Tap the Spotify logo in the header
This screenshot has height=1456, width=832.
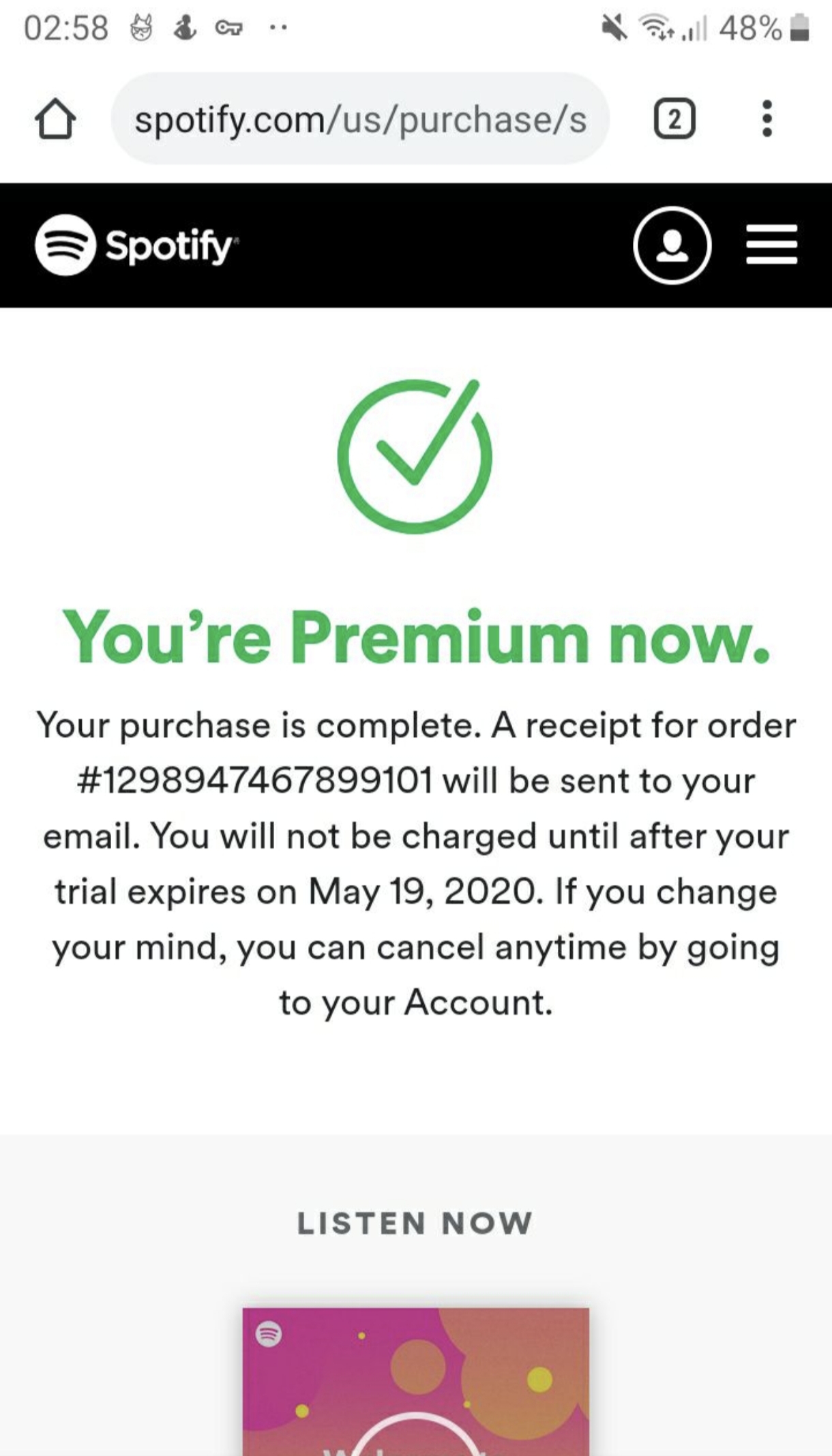(x=136, y=245)
